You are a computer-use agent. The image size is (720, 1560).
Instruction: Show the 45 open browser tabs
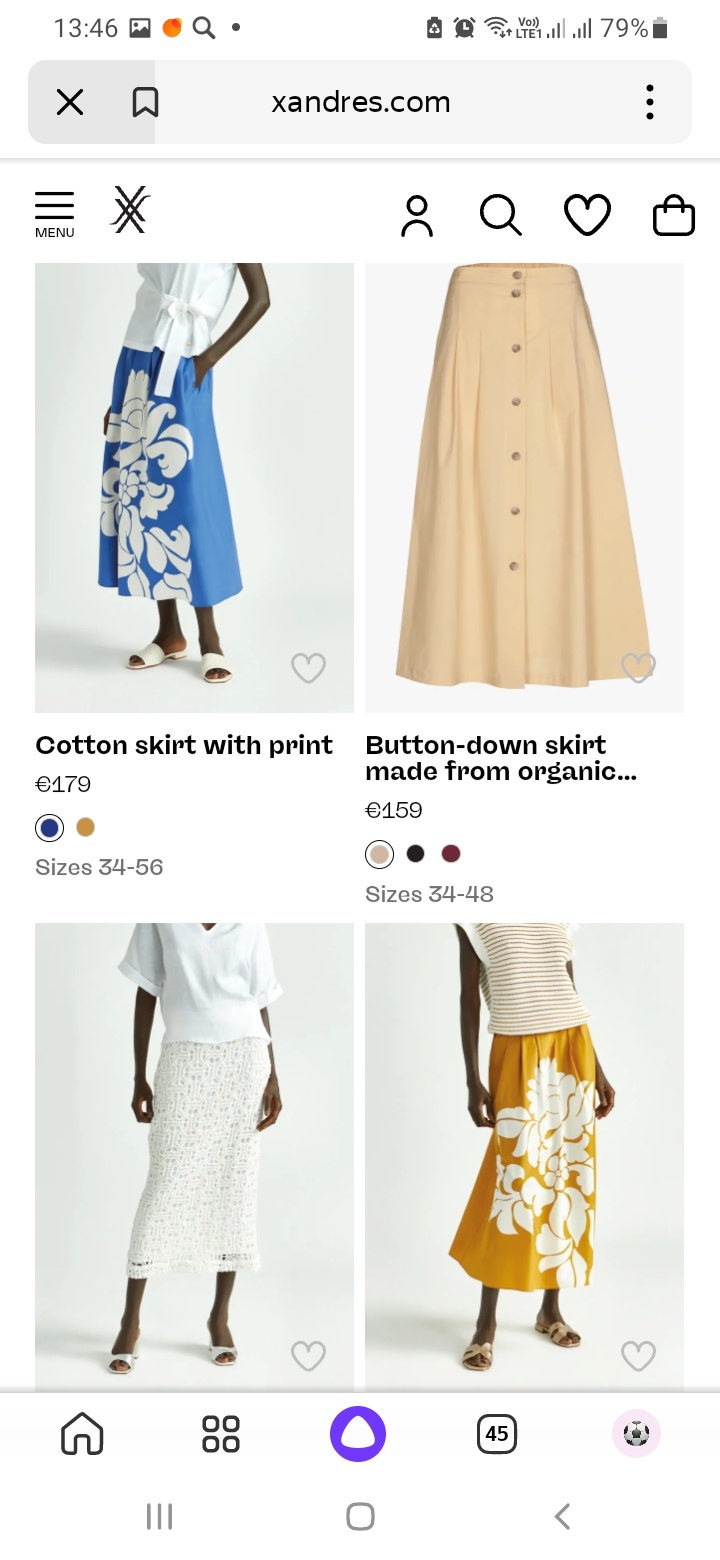tap(497, 1434)
